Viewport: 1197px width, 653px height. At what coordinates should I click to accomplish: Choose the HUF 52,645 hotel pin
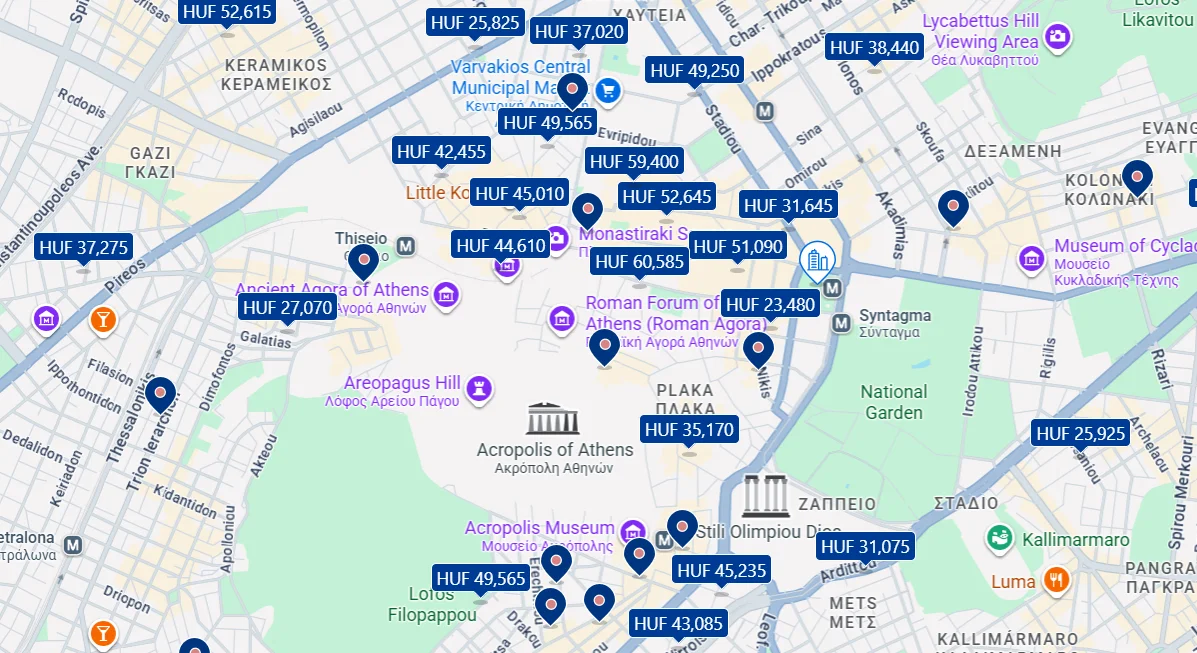point(666,197)
